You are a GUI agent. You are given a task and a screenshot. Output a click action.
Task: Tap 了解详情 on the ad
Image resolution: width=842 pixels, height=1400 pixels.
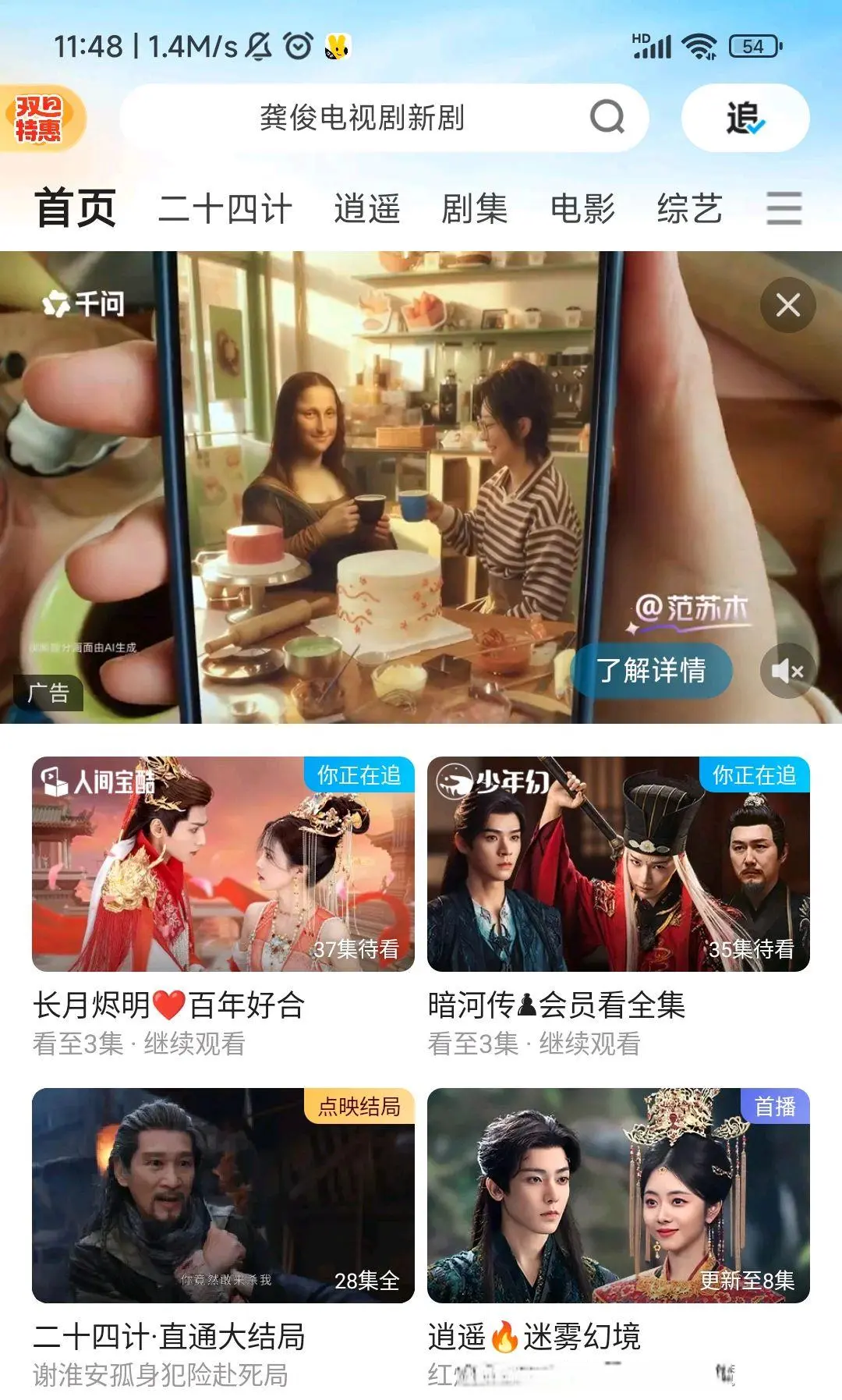click(x=652, y=670)
